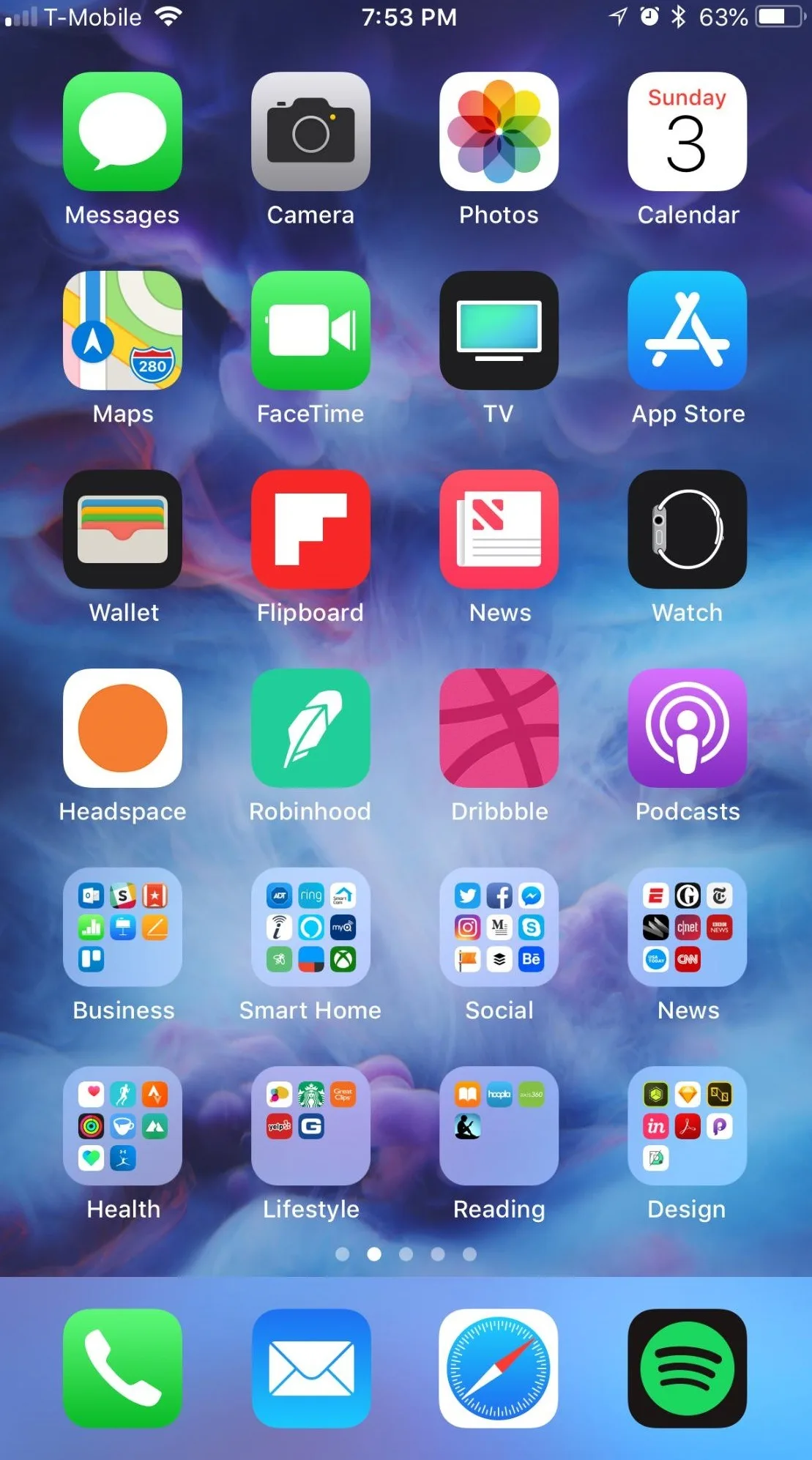Tap the Phone app in the dock
Viewport: 812px width, 1460px height.
(x=122, y=1368)
